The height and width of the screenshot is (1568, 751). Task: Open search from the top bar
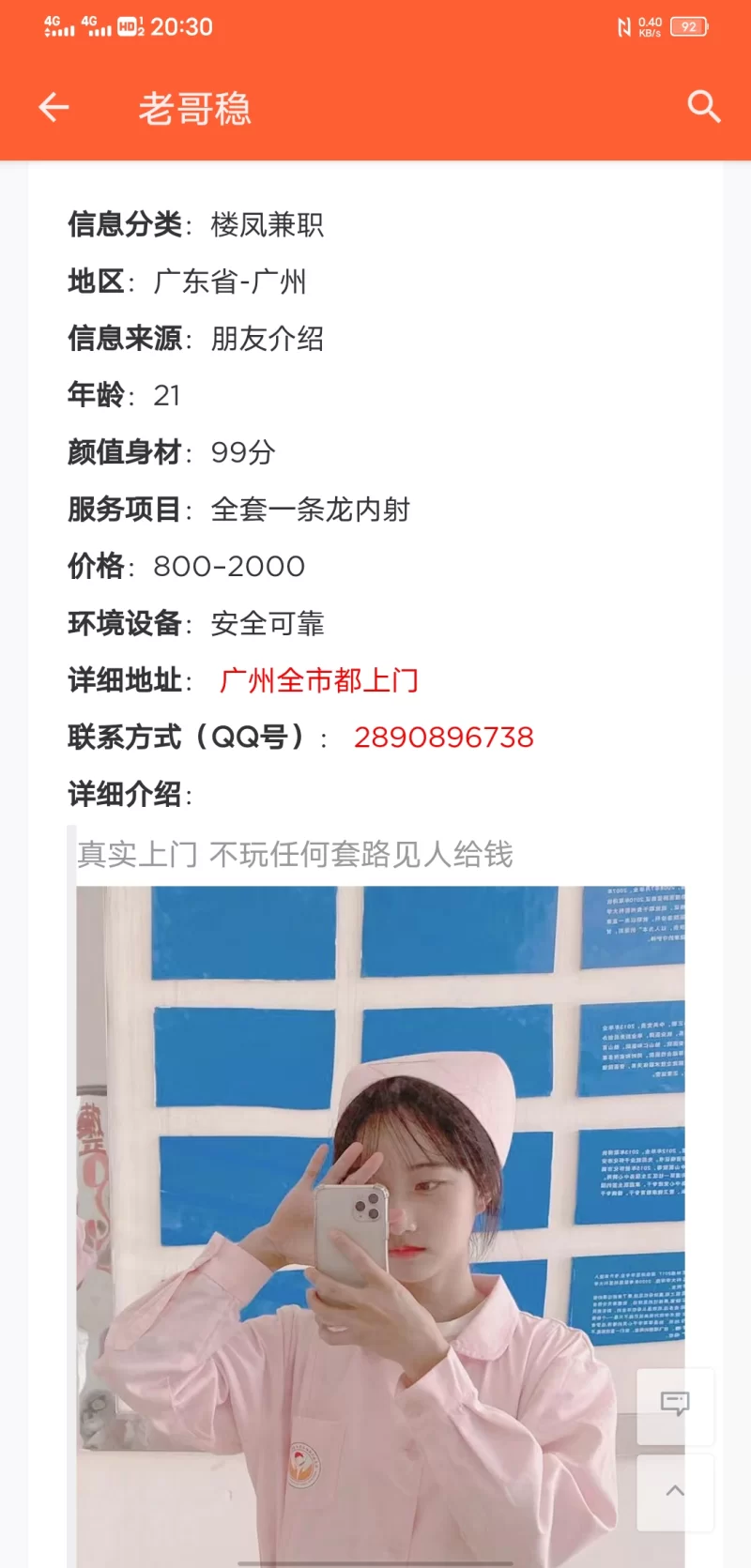[x=703, y=107]
